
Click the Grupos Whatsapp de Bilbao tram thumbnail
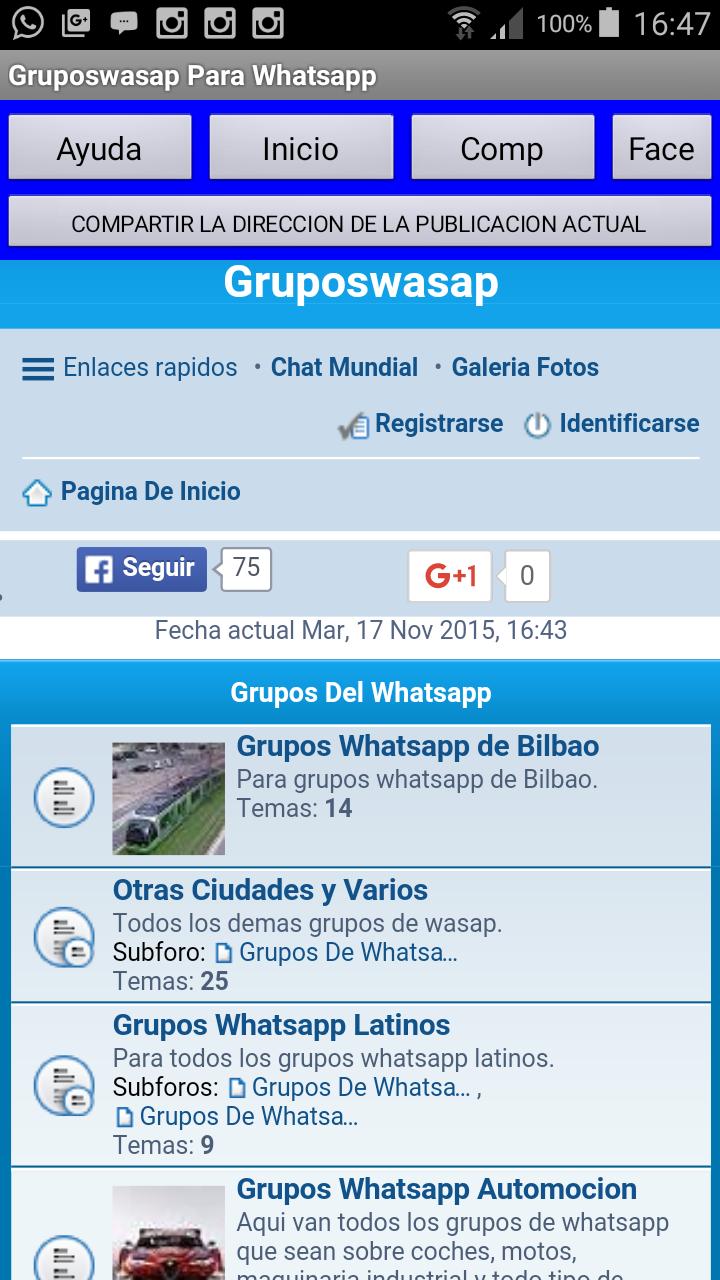(168, 795)
